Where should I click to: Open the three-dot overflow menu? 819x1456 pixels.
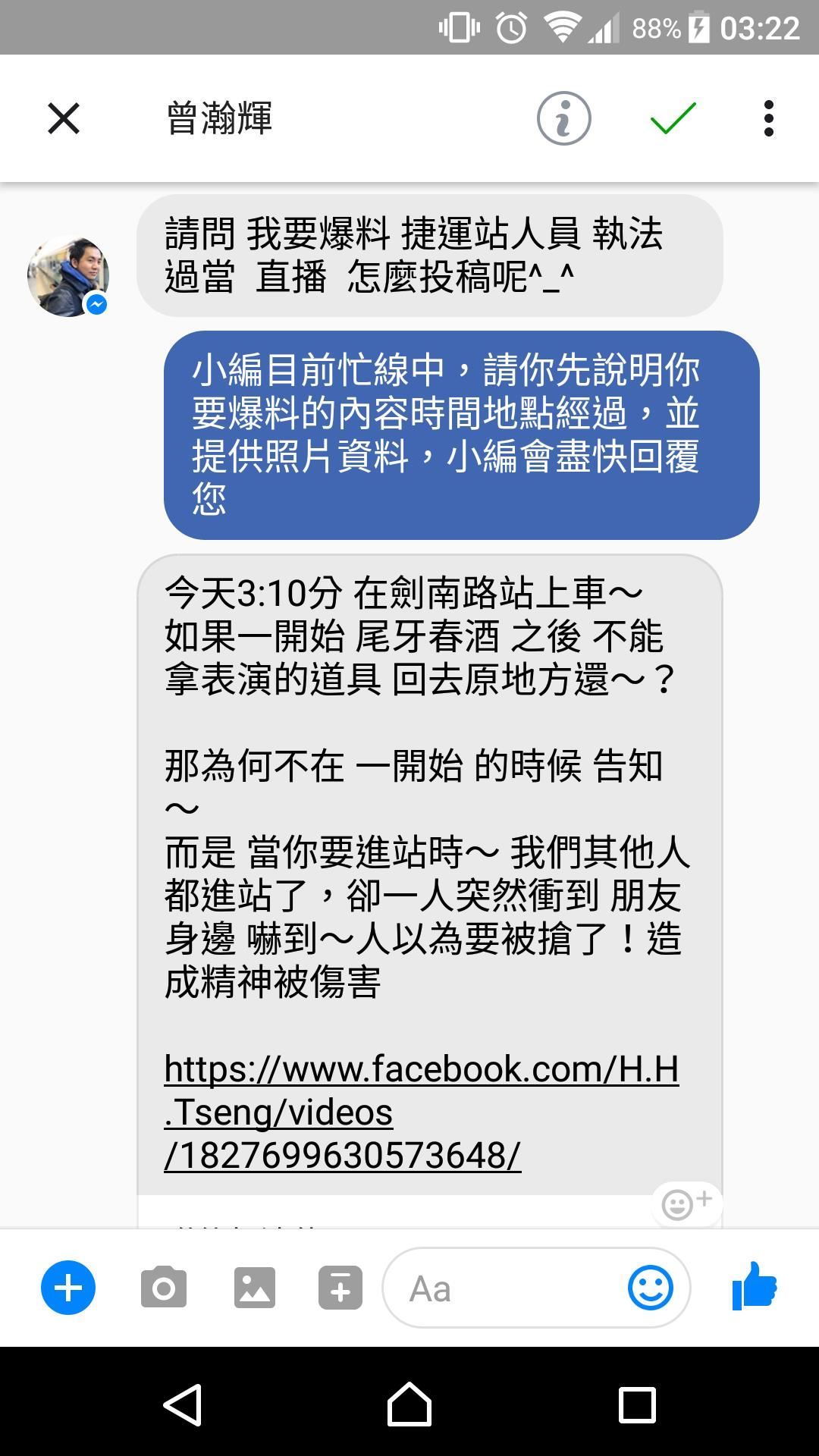(x=768, y=118)
